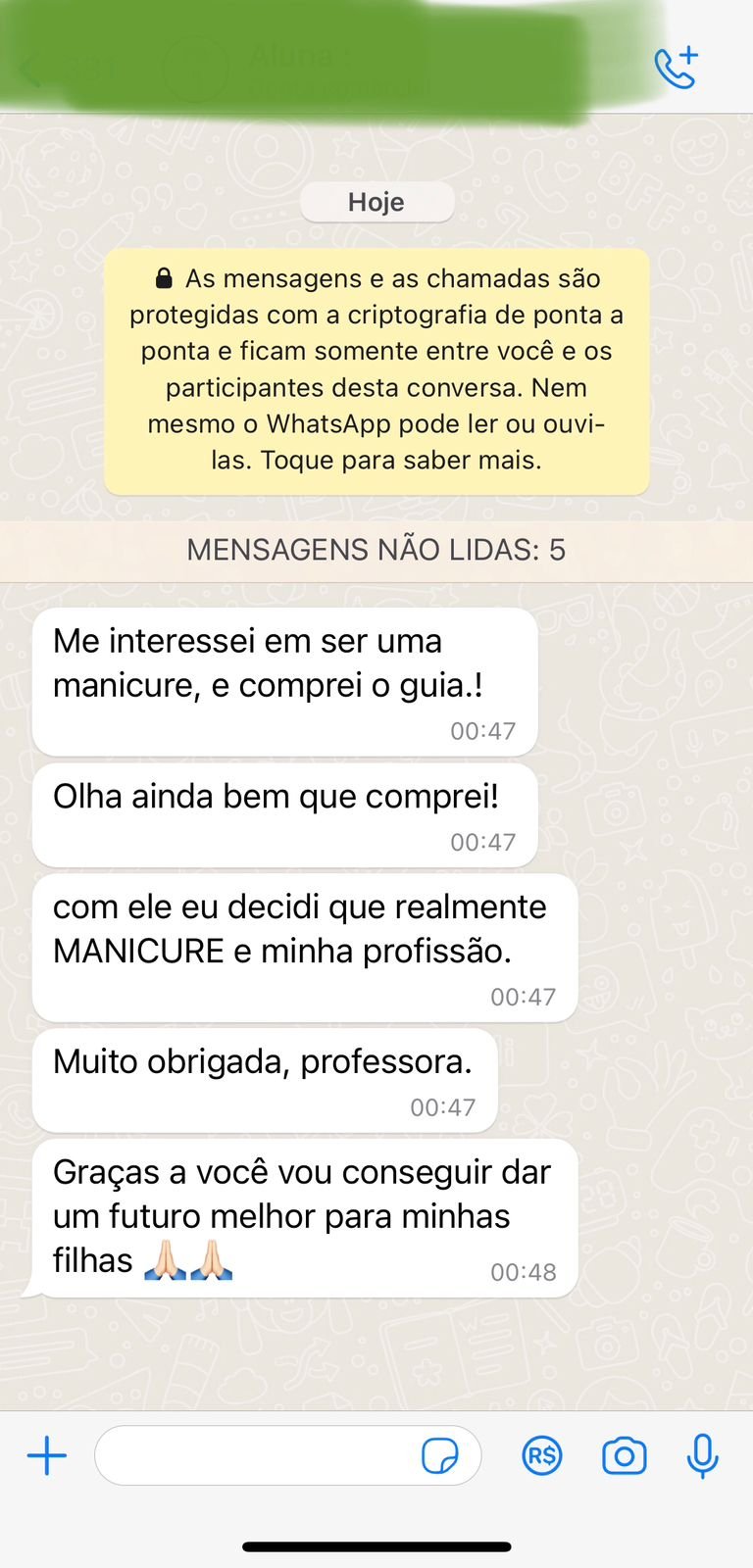Screen dimensions: 753x1568
Task: Open the camera
Action: coord(624,1455)
